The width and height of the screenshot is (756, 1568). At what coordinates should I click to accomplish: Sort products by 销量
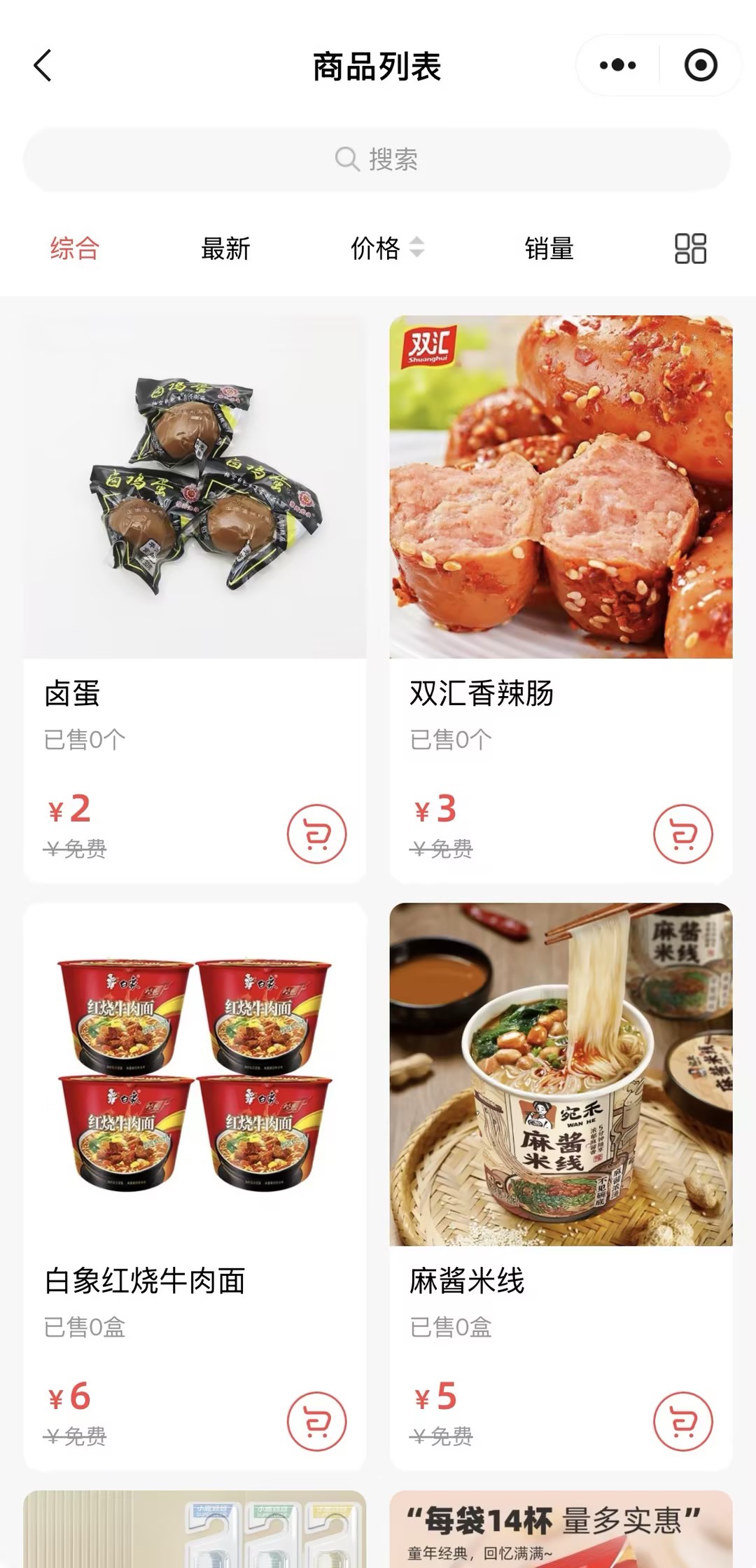click(549, 249)
